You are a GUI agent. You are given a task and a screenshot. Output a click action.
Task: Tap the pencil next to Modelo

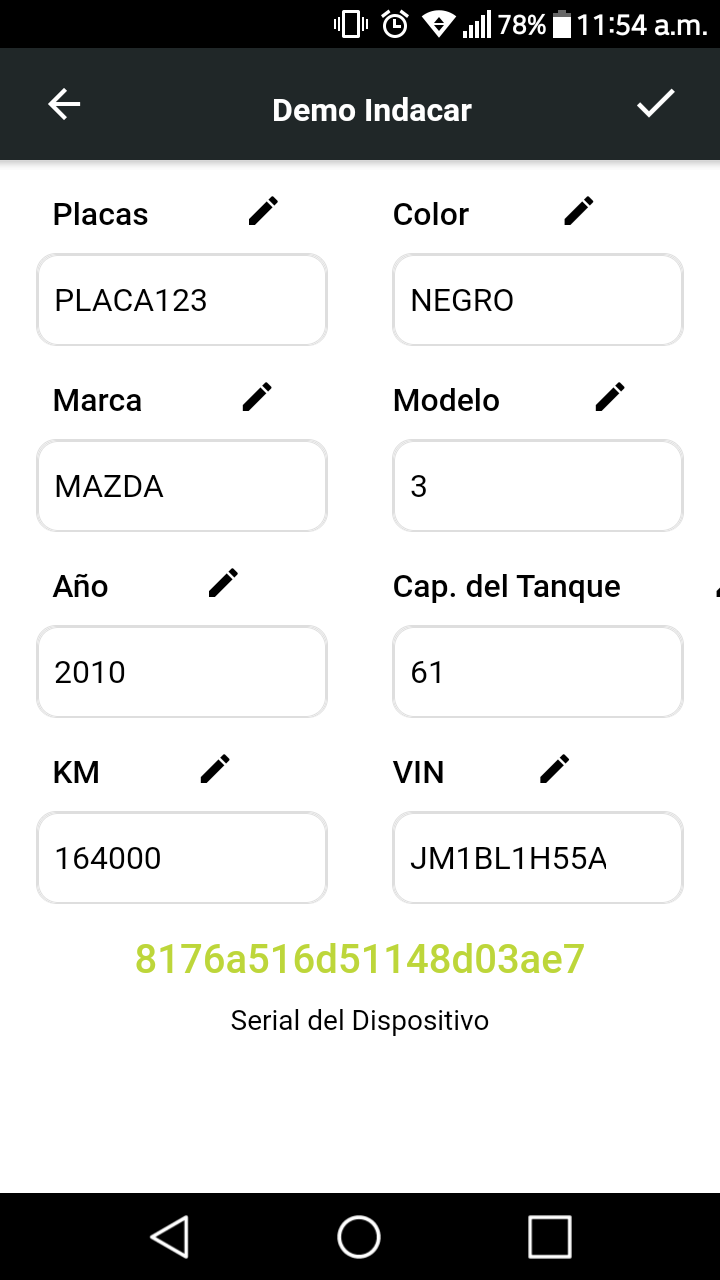pos(609,397)
